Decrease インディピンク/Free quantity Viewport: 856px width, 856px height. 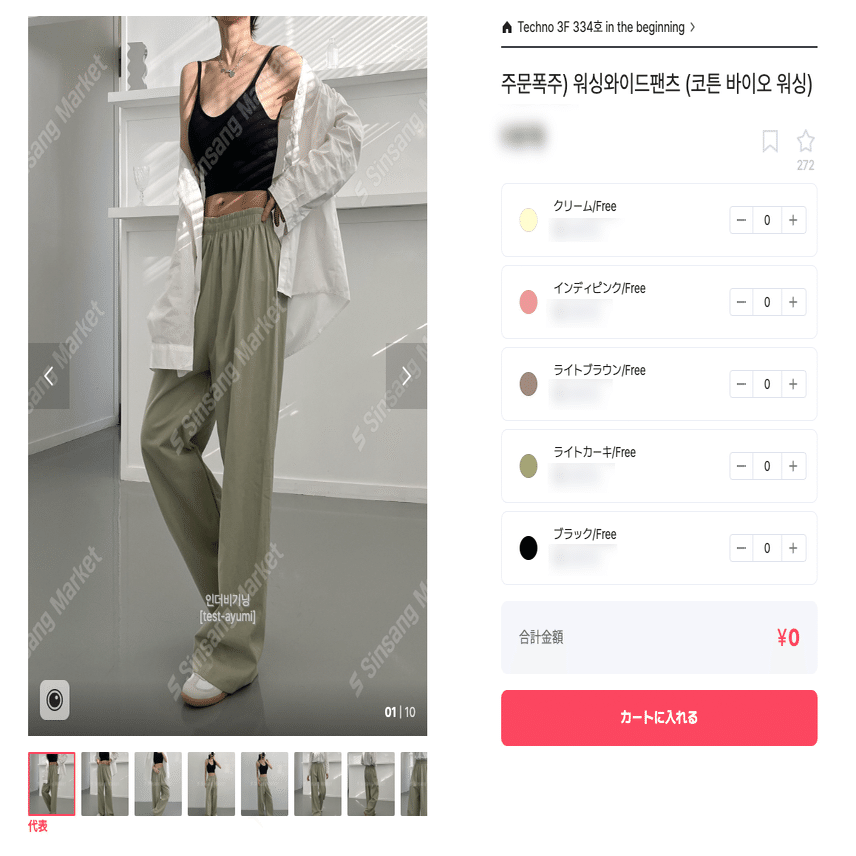tap(741, 302)
